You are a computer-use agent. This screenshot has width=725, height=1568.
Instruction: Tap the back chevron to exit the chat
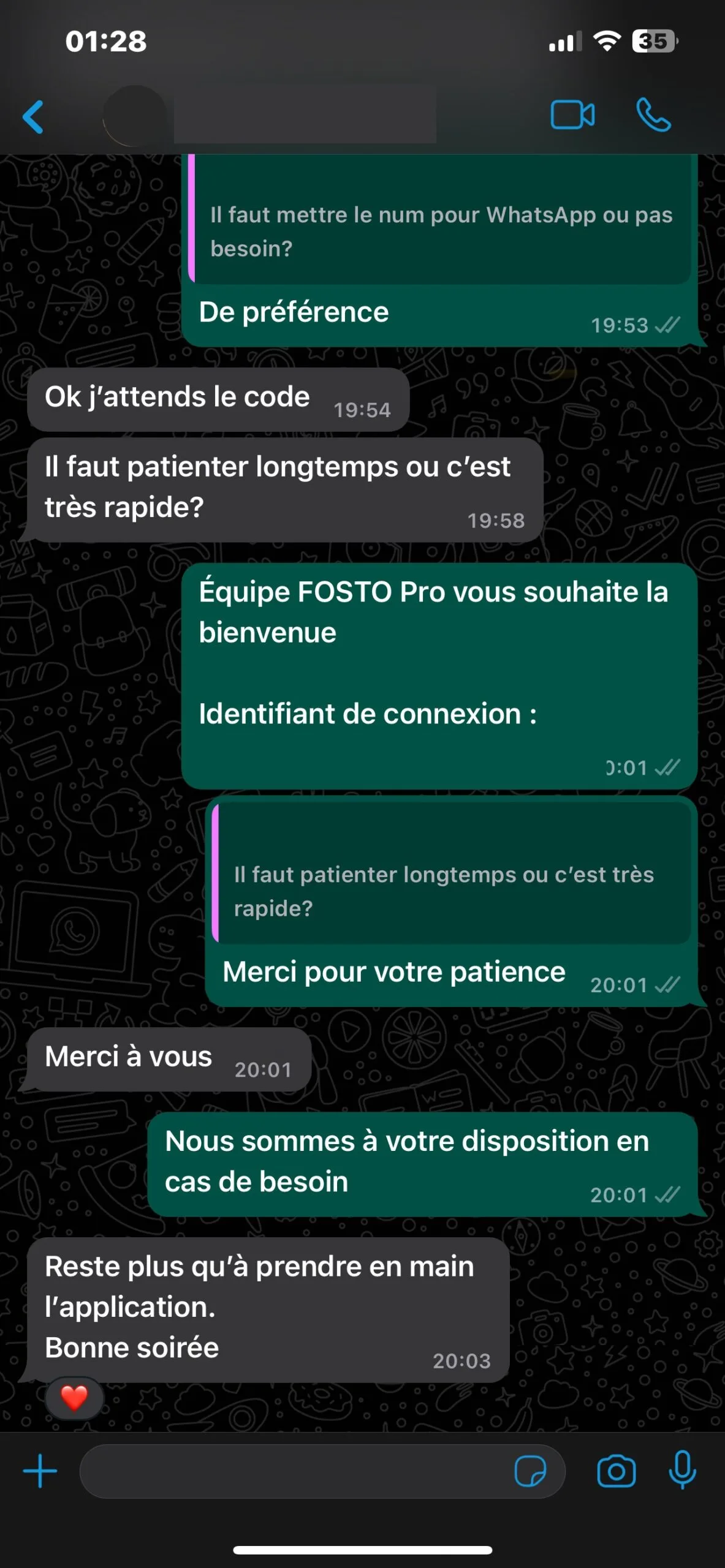point(35,116)
